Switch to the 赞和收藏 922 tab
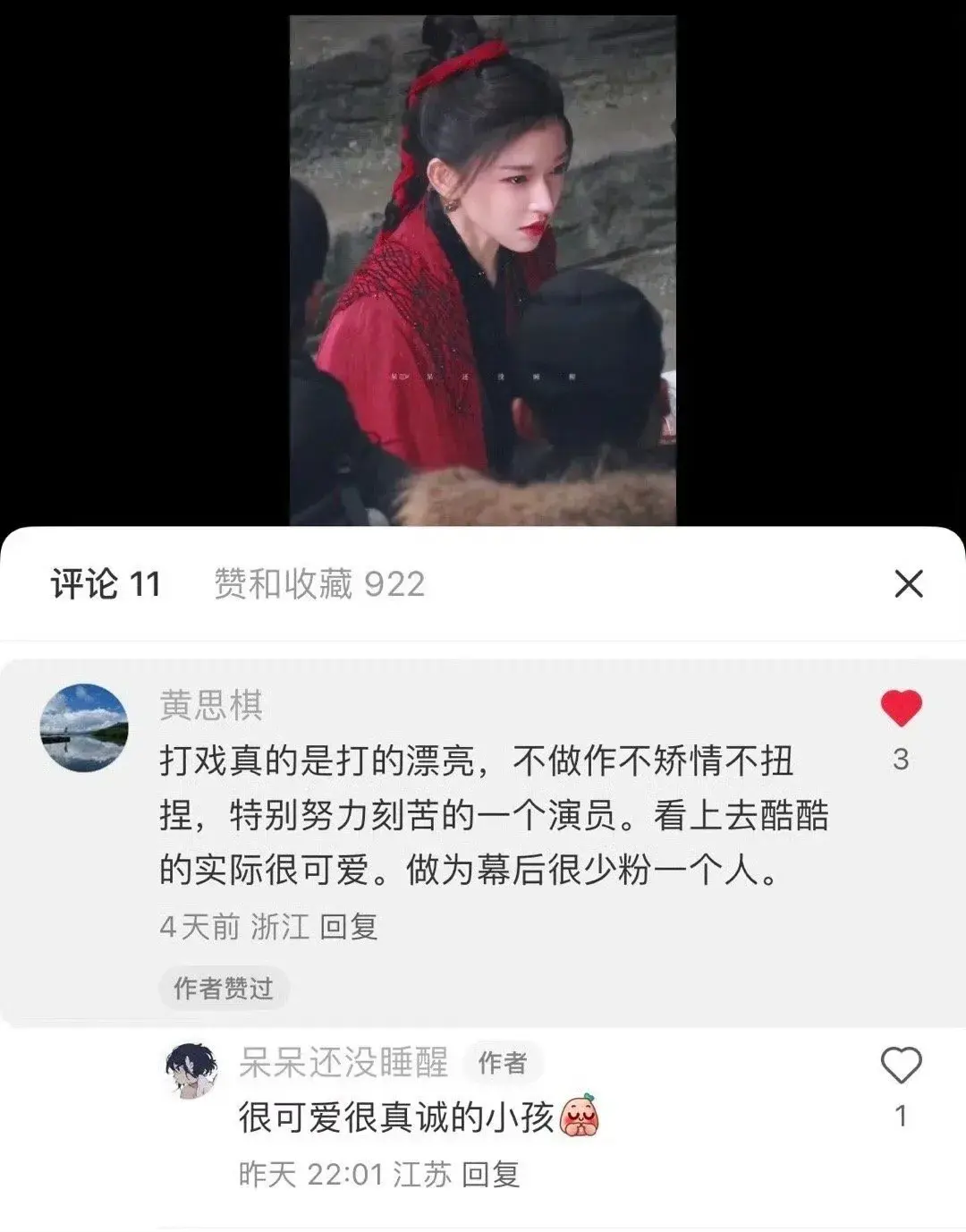The height and width of the screenshot is (1232, 966). coord(319,584)
